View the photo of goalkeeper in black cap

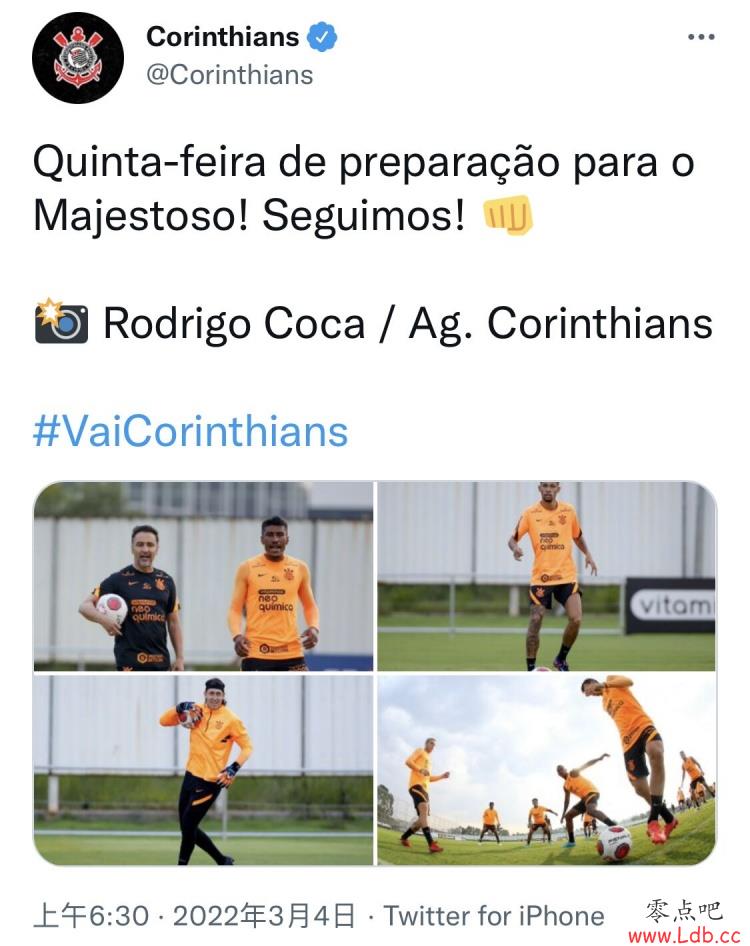[x=204, y=770]
